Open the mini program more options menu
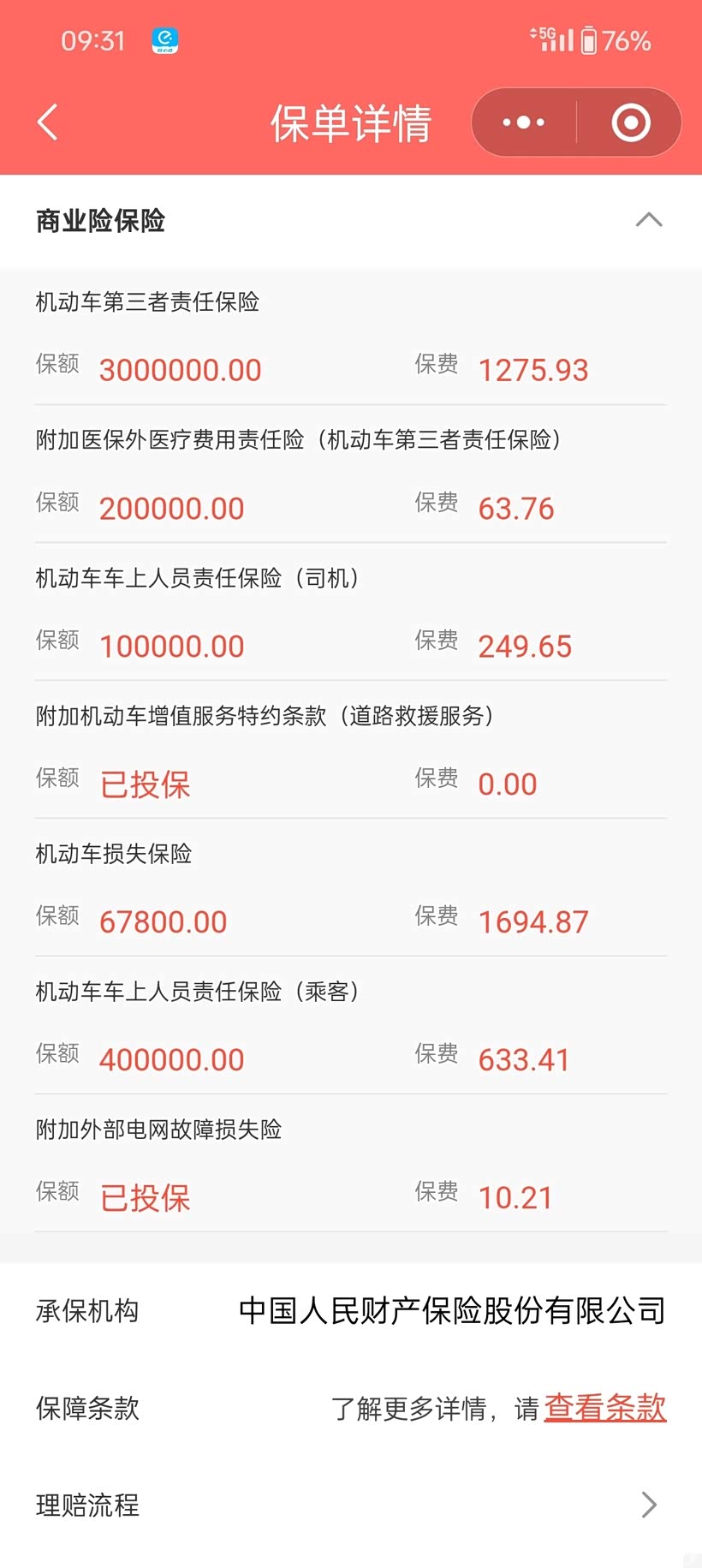 [523, 122]
